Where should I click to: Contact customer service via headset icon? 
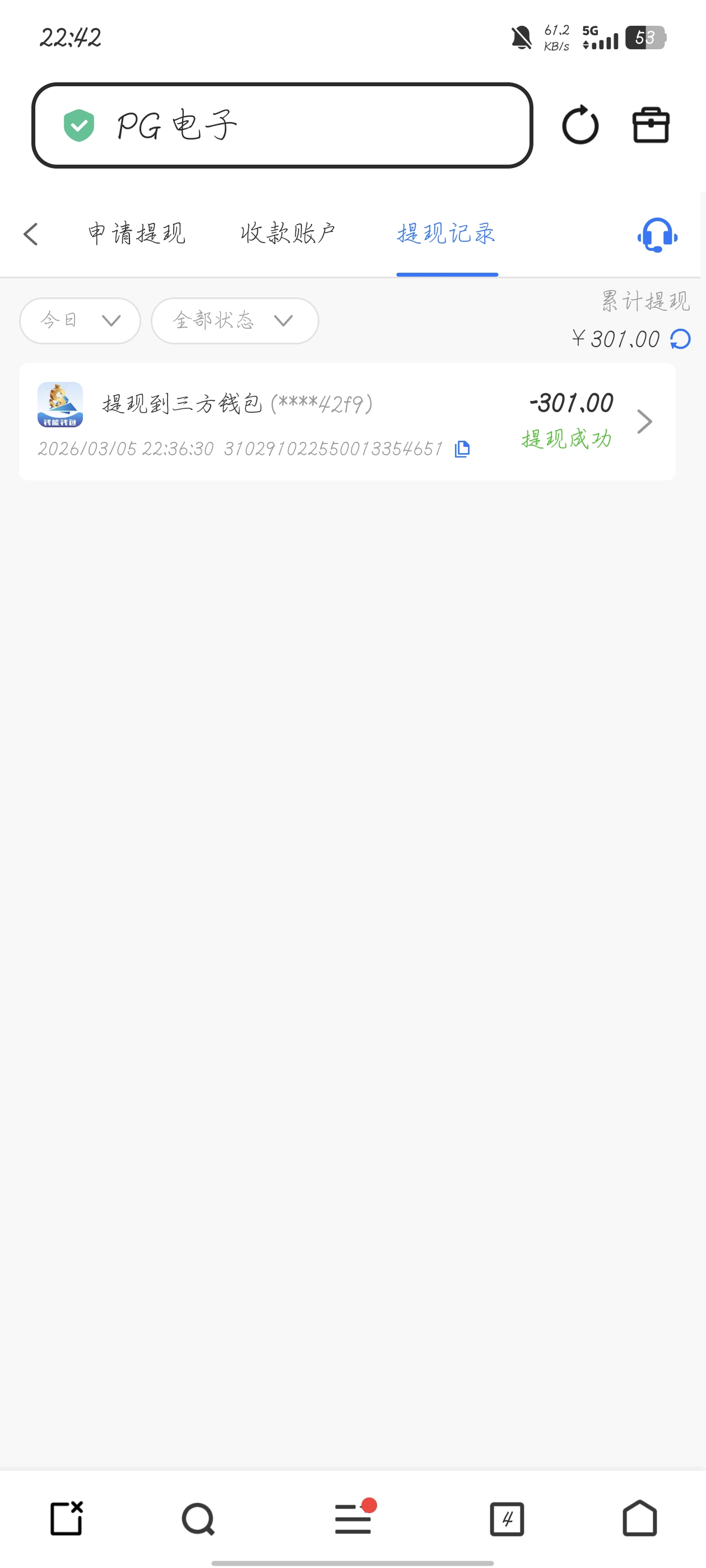click(657, 235)
